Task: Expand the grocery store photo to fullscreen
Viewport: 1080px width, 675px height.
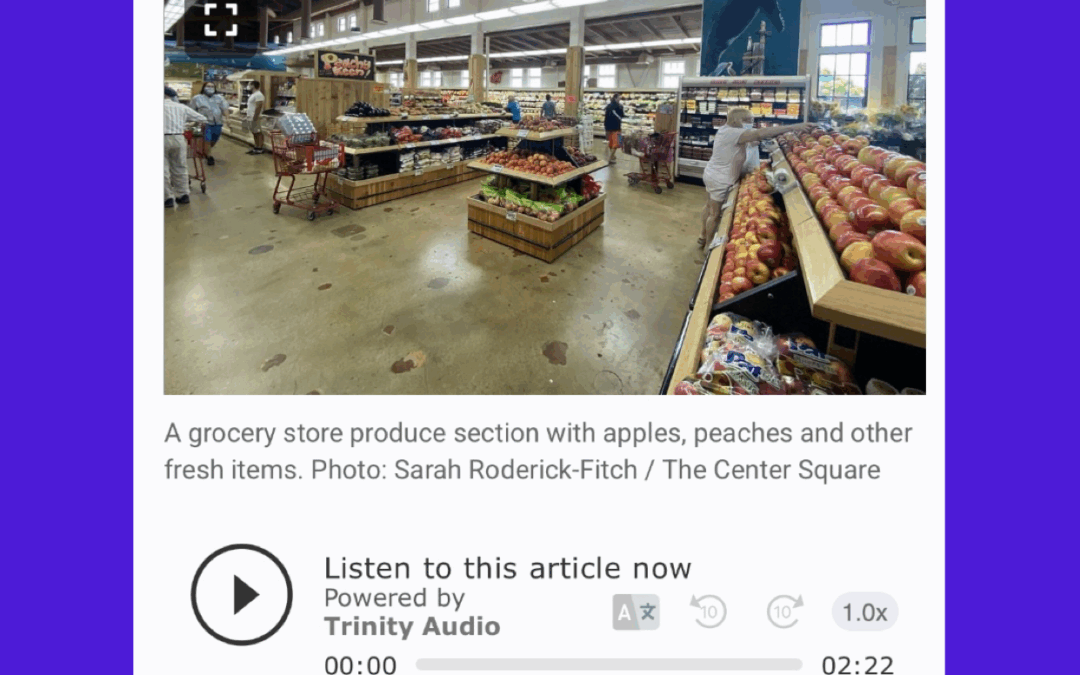Action: [221, 19]
